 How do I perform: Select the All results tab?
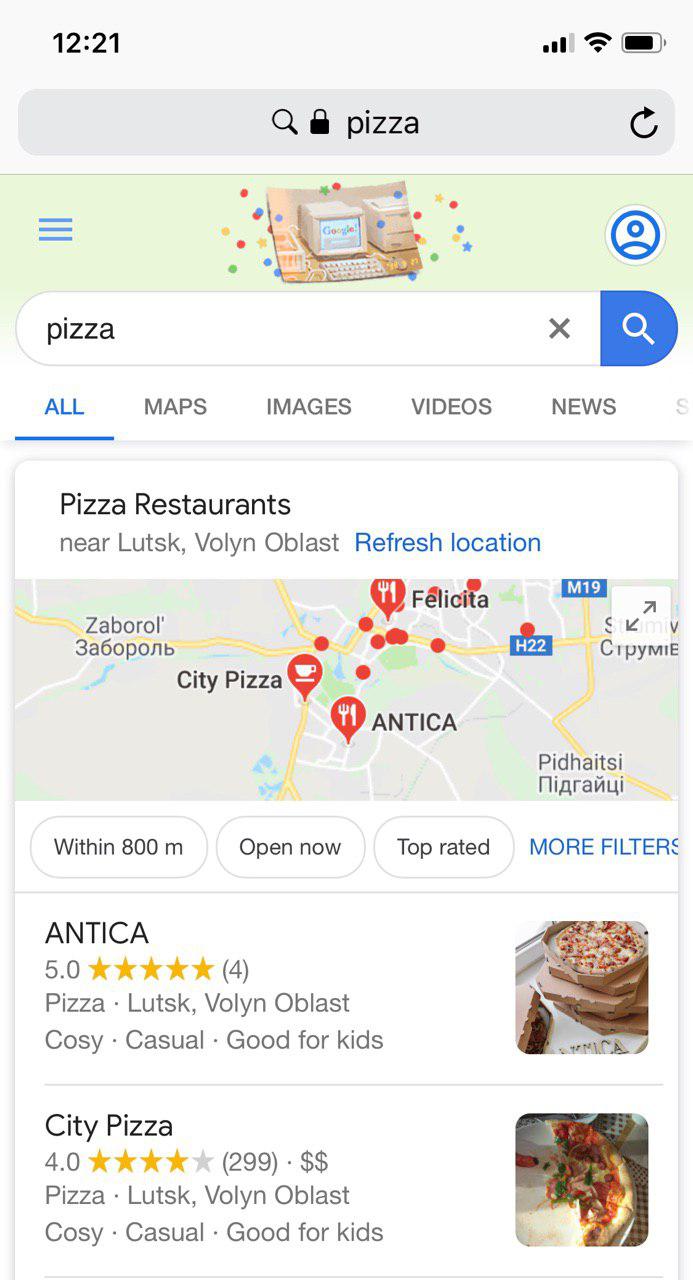[x=64, y=407]
